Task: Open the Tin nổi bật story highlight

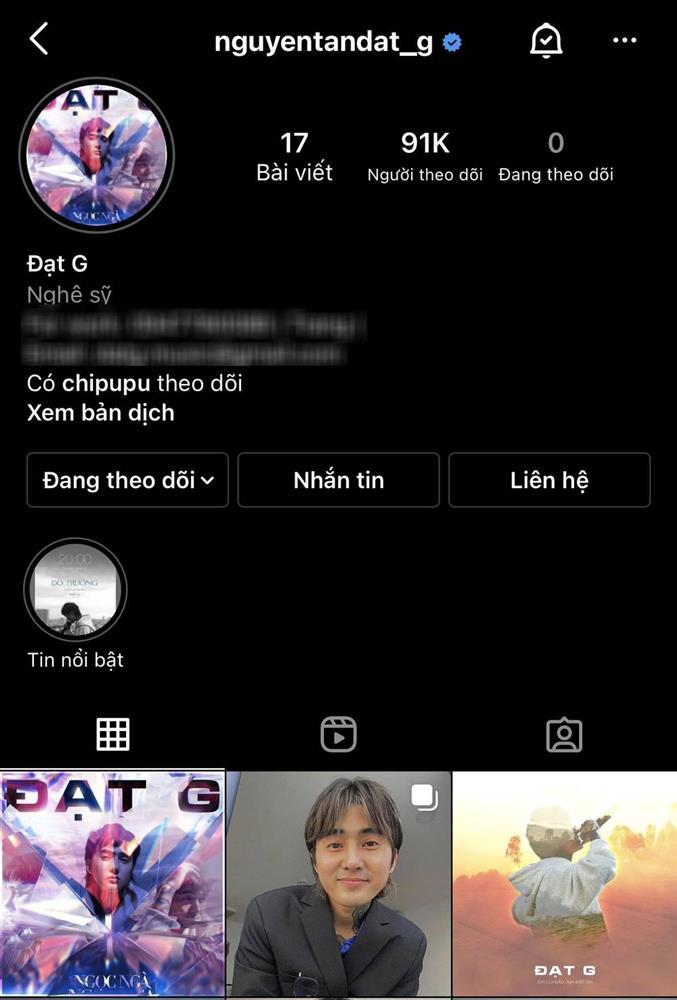Action: coord(75,591)
